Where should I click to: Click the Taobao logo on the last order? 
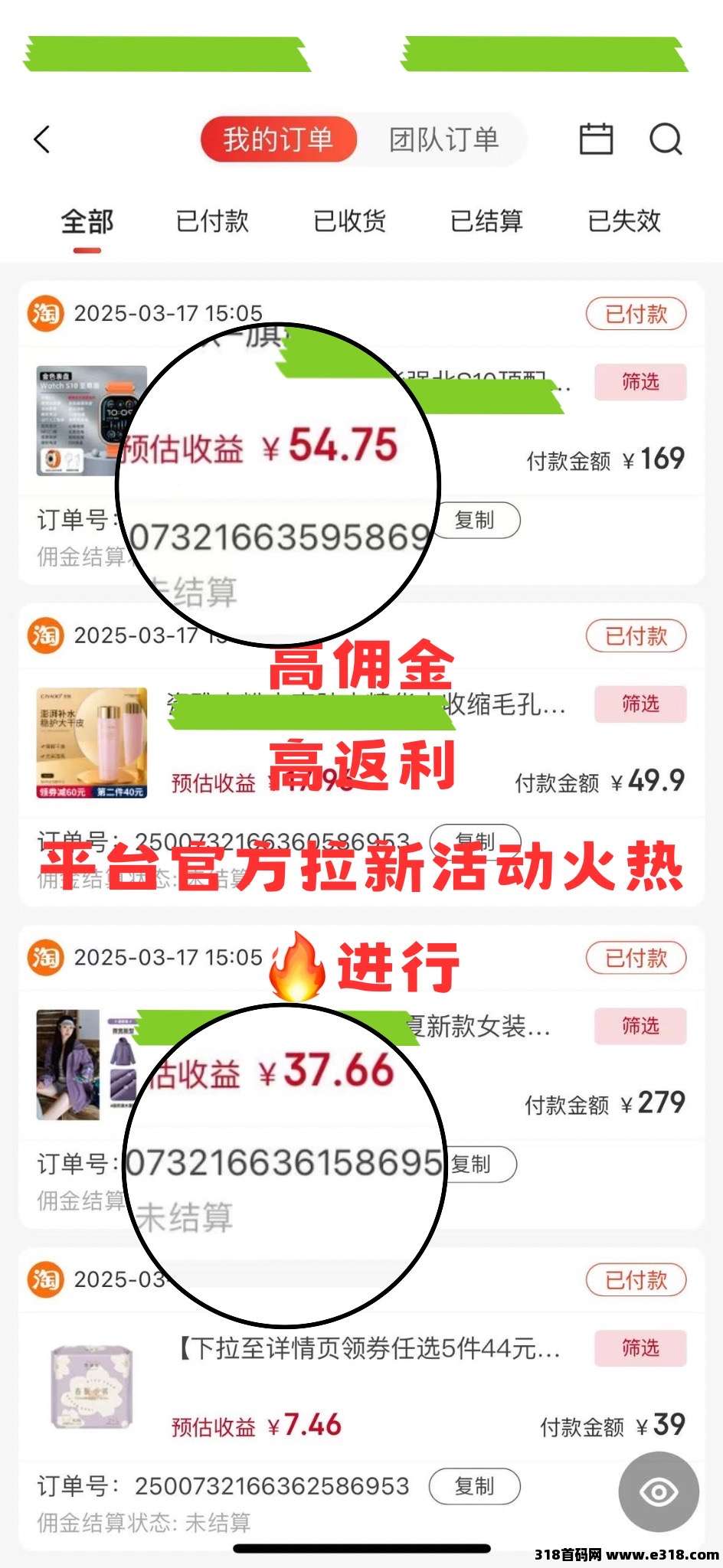point(45,1280)
